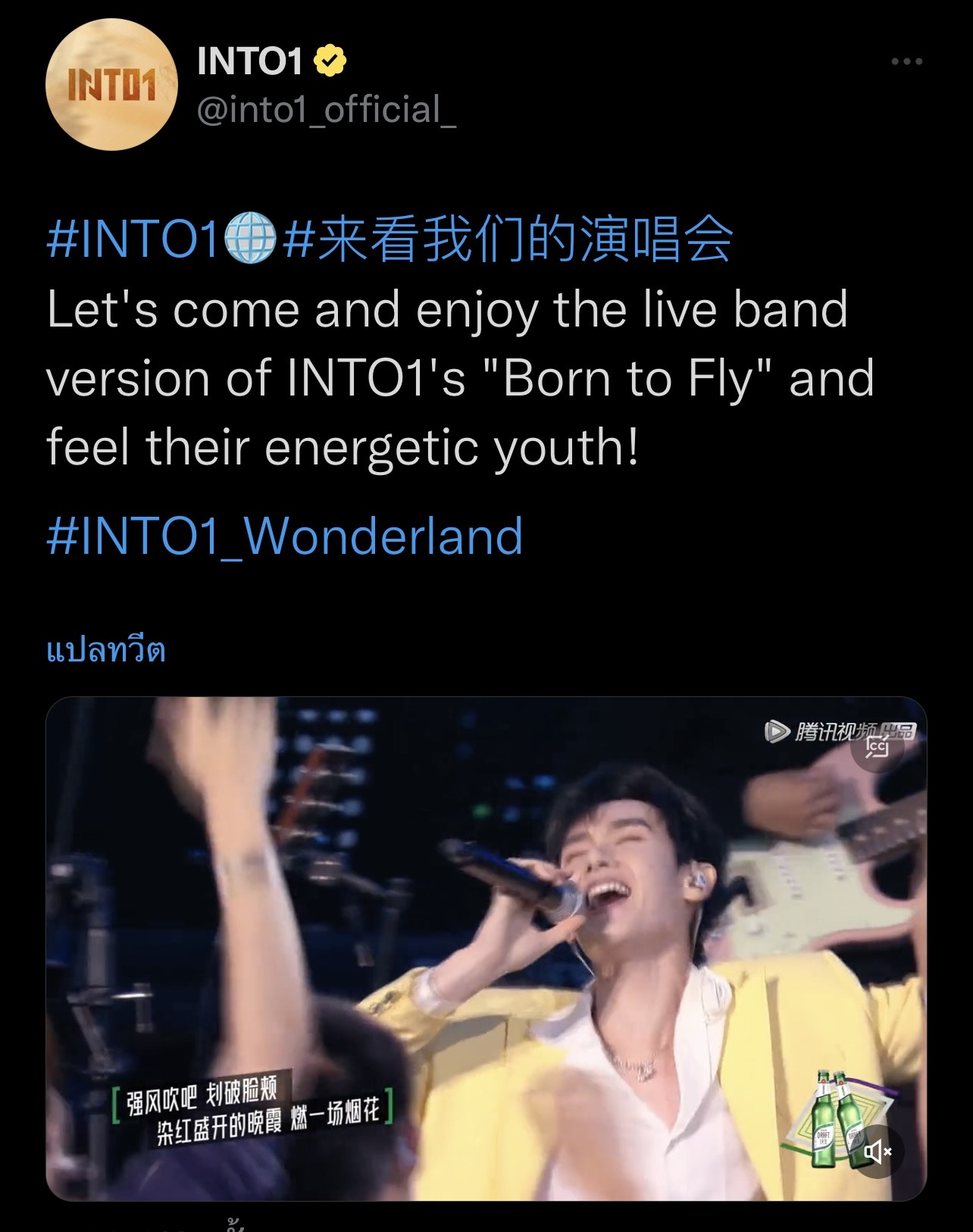Translate the tweet via แปลทวีต
The width and height of the screenshot is (973, 1232).
click(x=106, y=650)
